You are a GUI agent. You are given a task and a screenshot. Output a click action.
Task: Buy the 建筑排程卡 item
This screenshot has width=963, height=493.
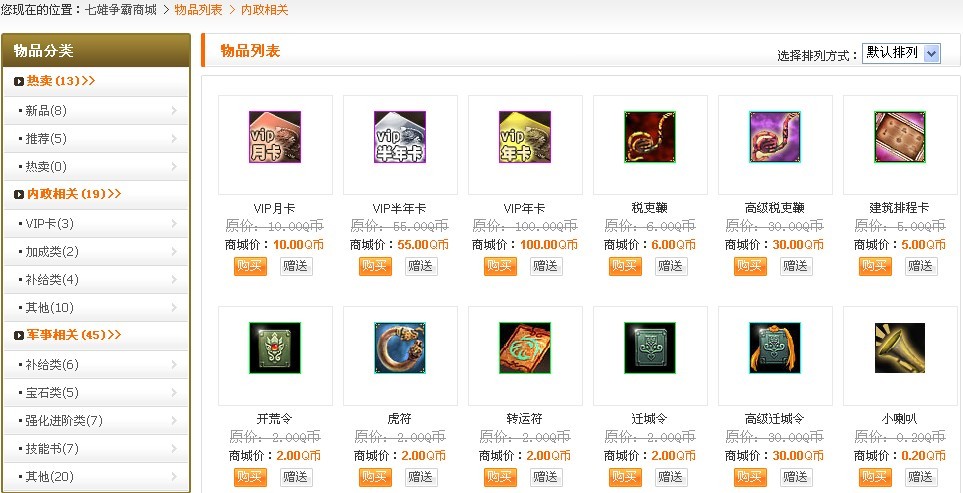tap(875, 266)
